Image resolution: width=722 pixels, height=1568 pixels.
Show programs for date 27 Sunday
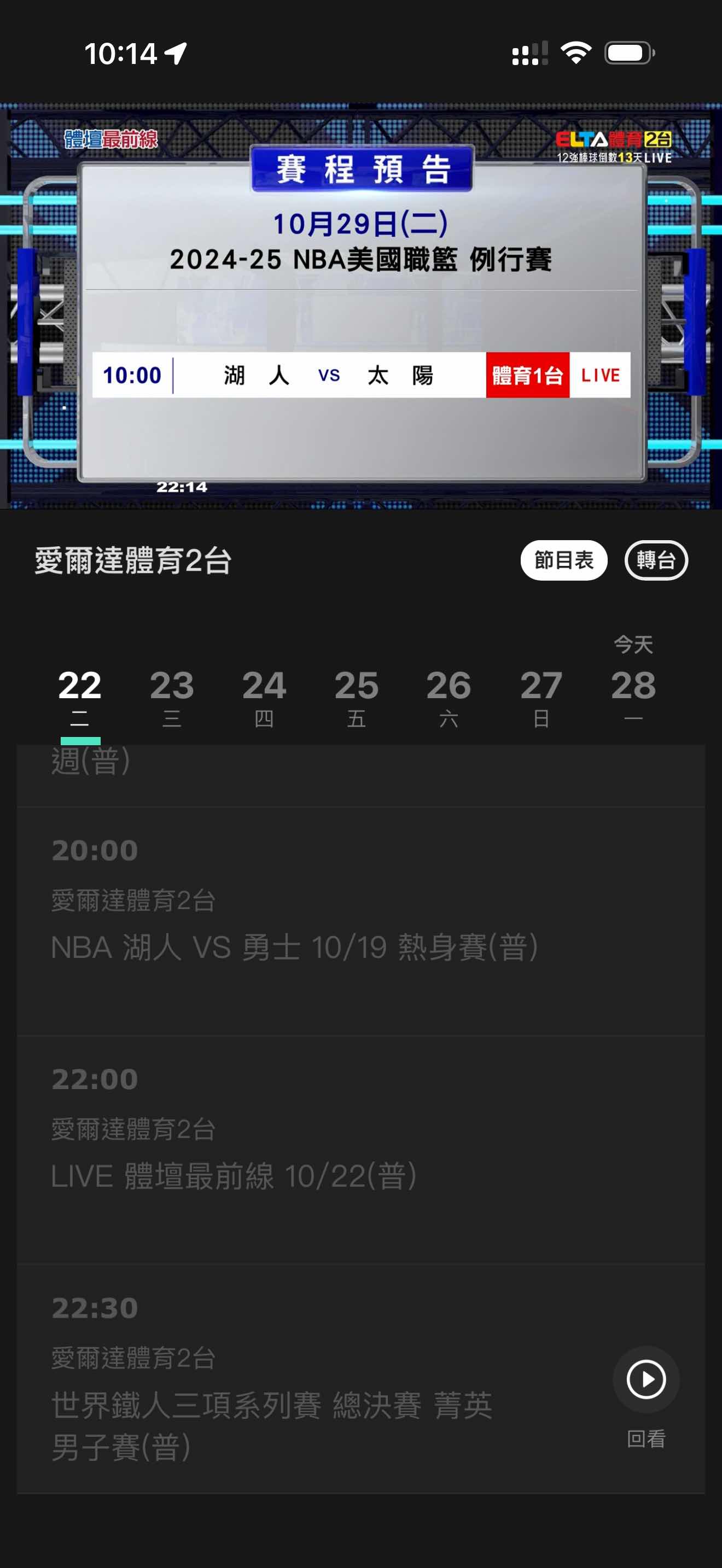coord(541,697)
